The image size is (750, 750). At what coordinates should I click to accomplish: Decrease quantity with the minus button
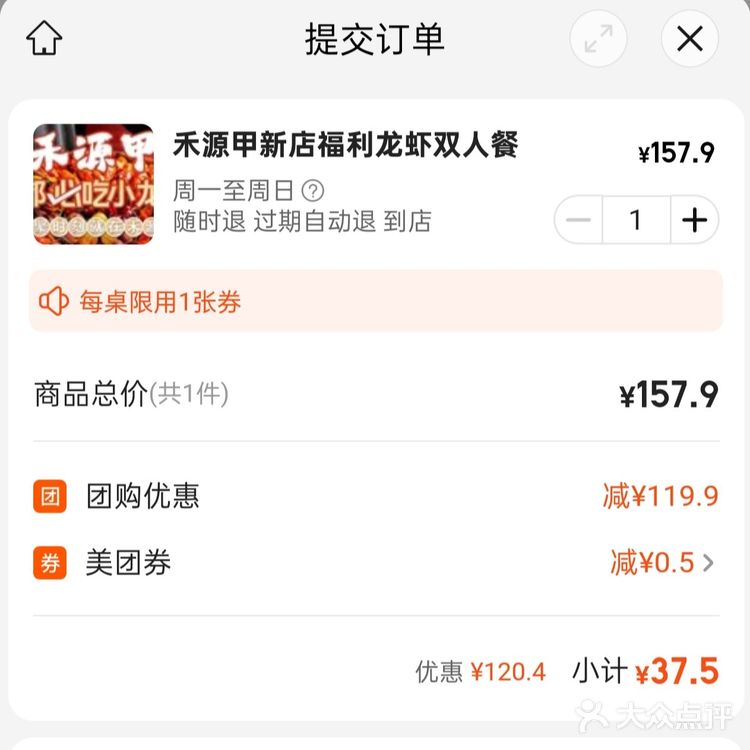(579, 220)
